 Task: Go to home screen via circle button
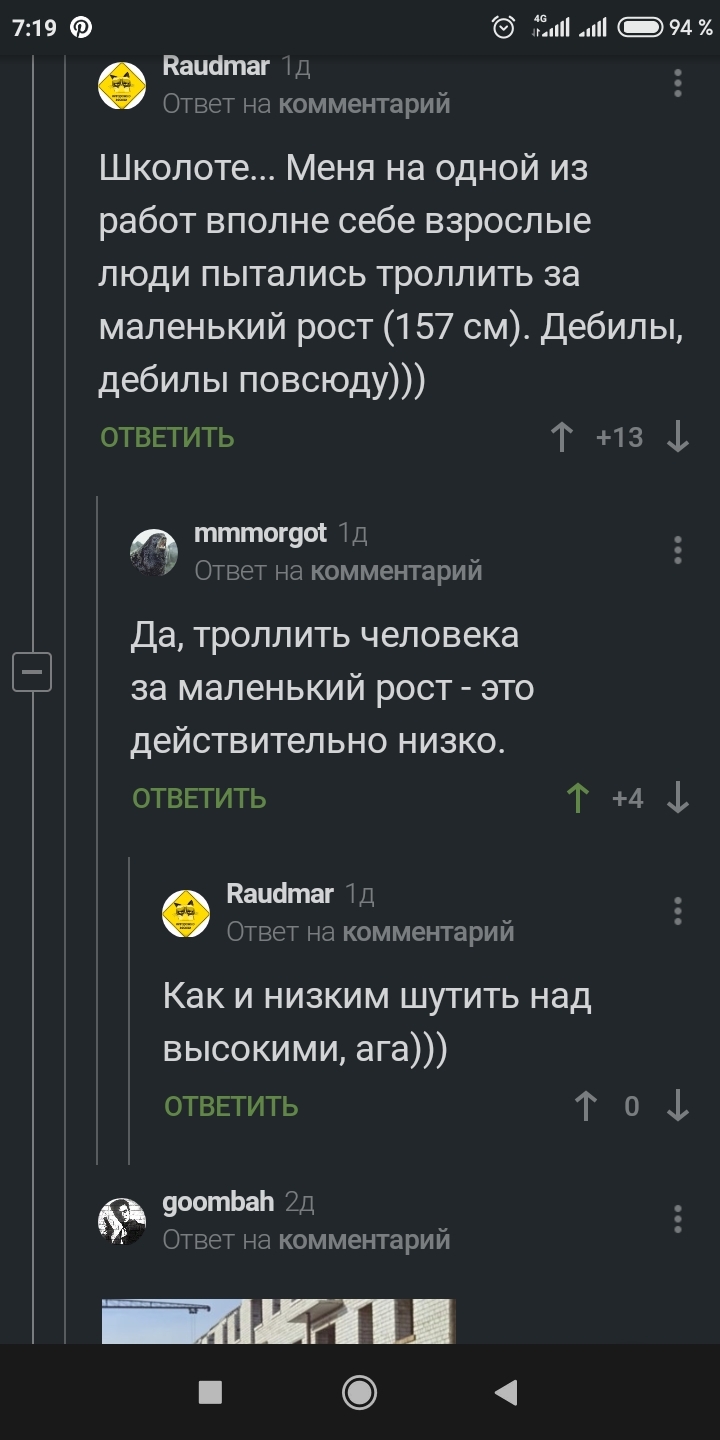tap(359, 1391)
